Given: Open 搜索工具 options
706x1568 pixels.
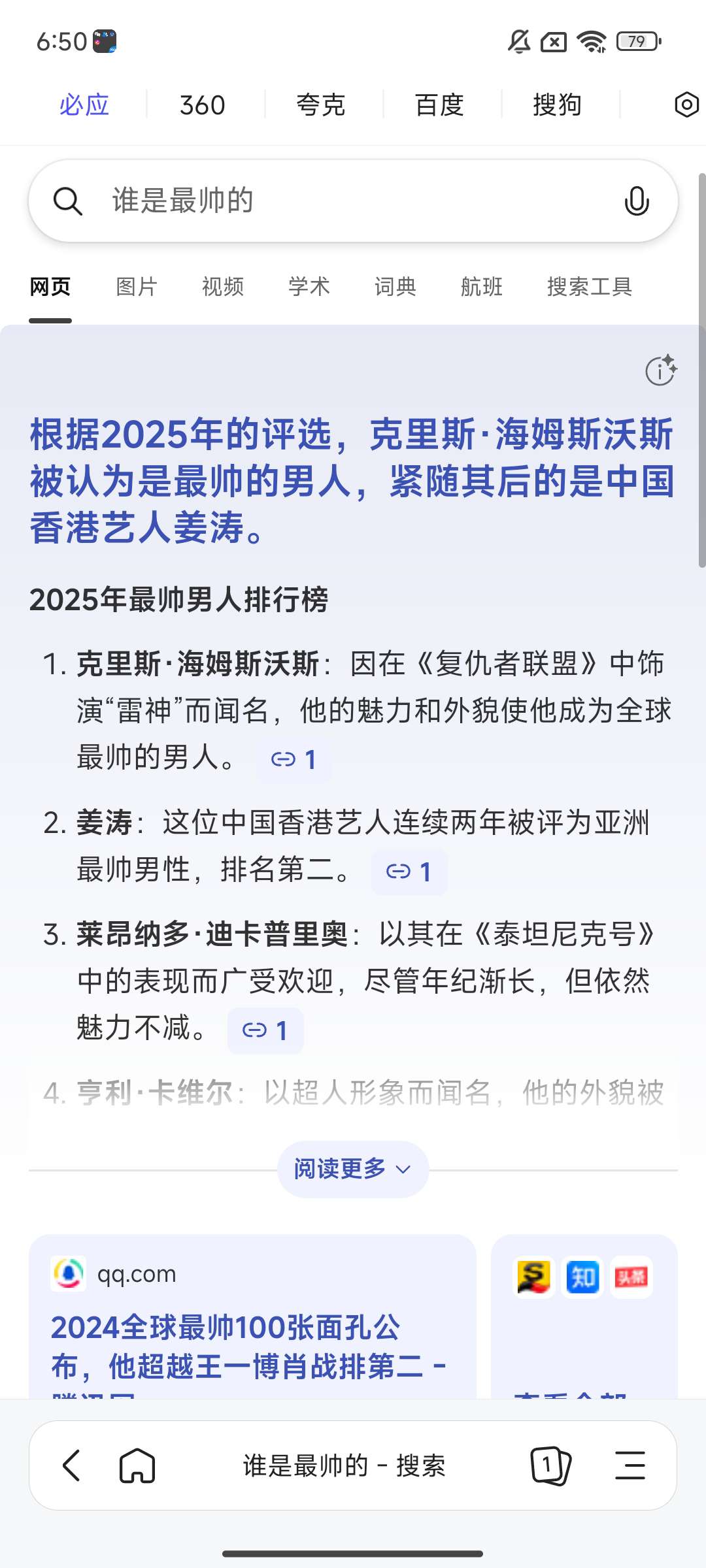Looking at the screenshot, I should [589, 287].
